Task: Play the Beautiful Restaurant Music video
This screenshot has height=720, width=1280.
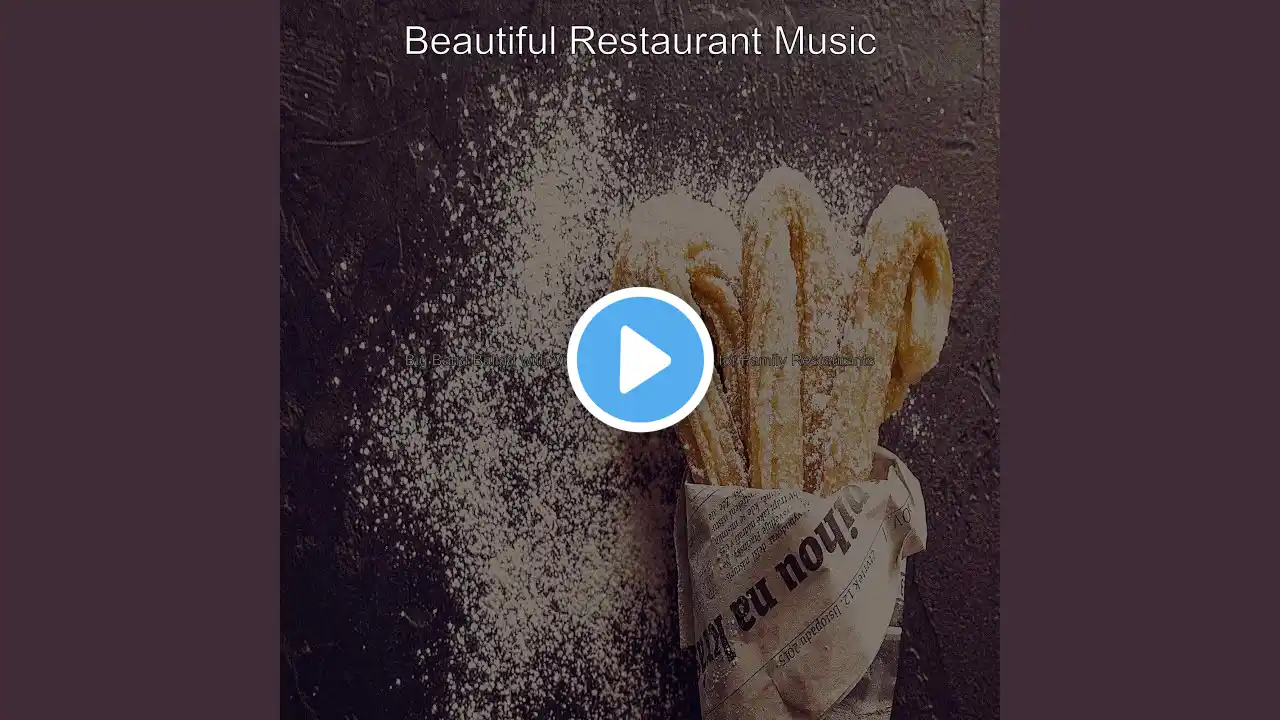Action: tap(640, 360)
